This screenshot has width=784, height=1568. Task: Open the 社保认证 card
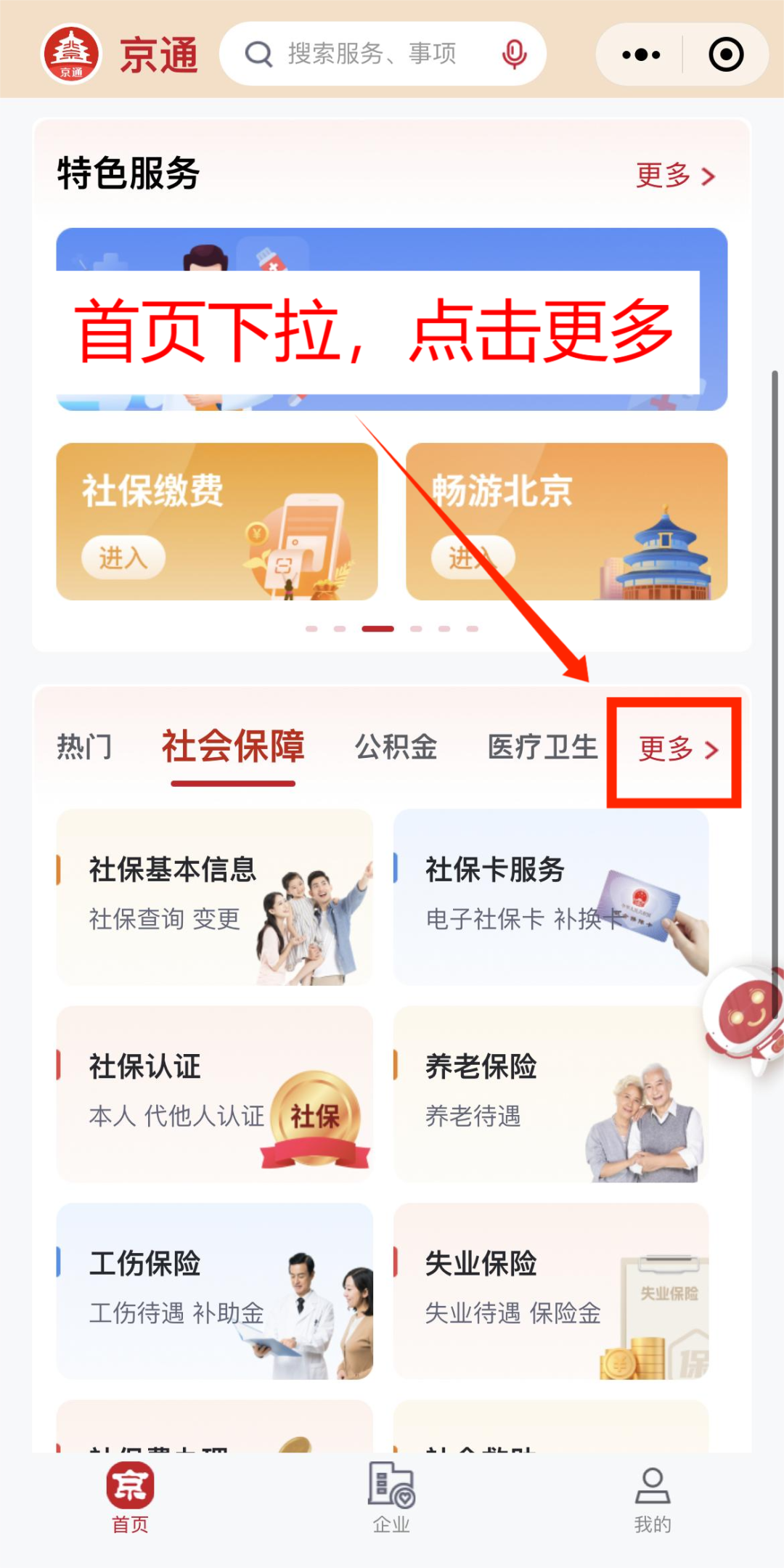click(215, 1094)
